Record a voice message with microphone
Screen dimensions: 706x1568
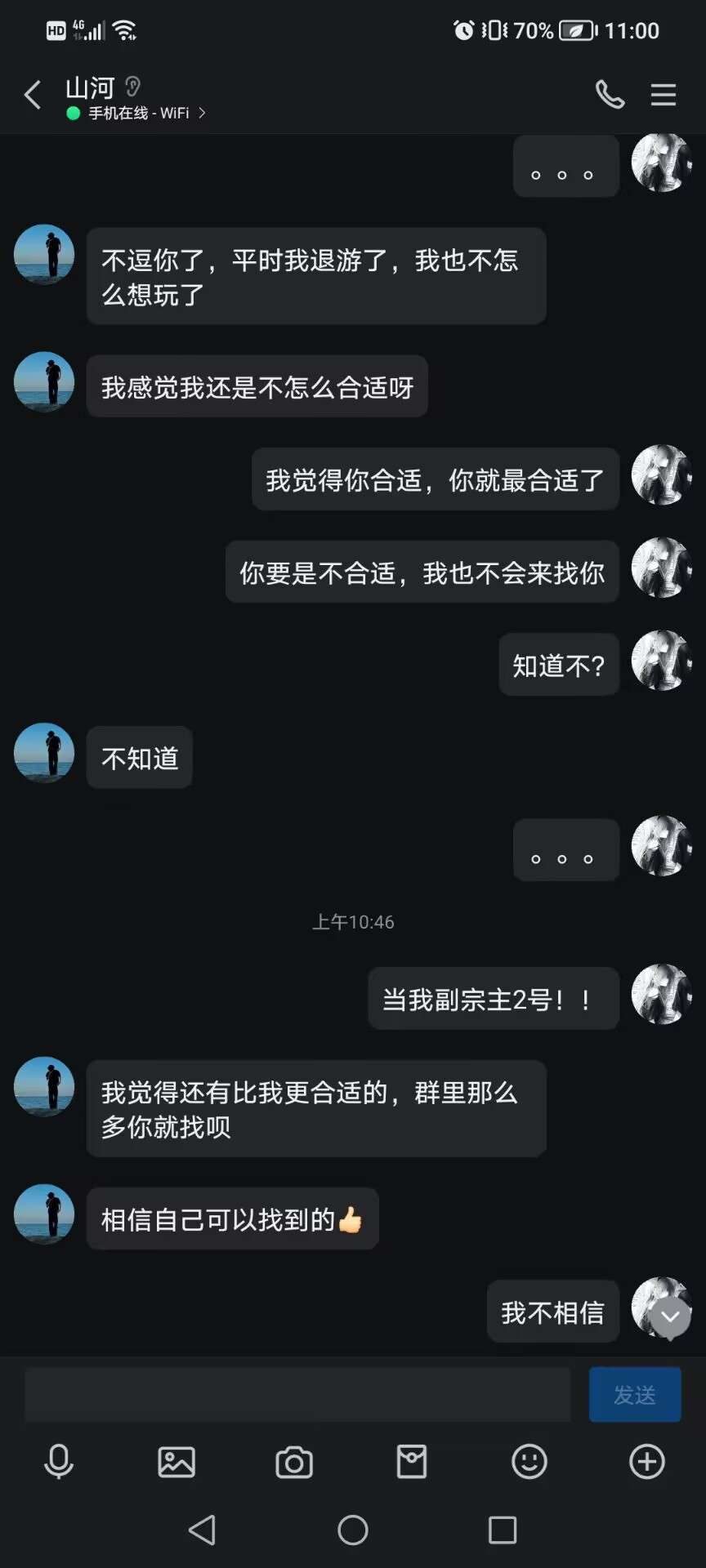point(59,1462)
